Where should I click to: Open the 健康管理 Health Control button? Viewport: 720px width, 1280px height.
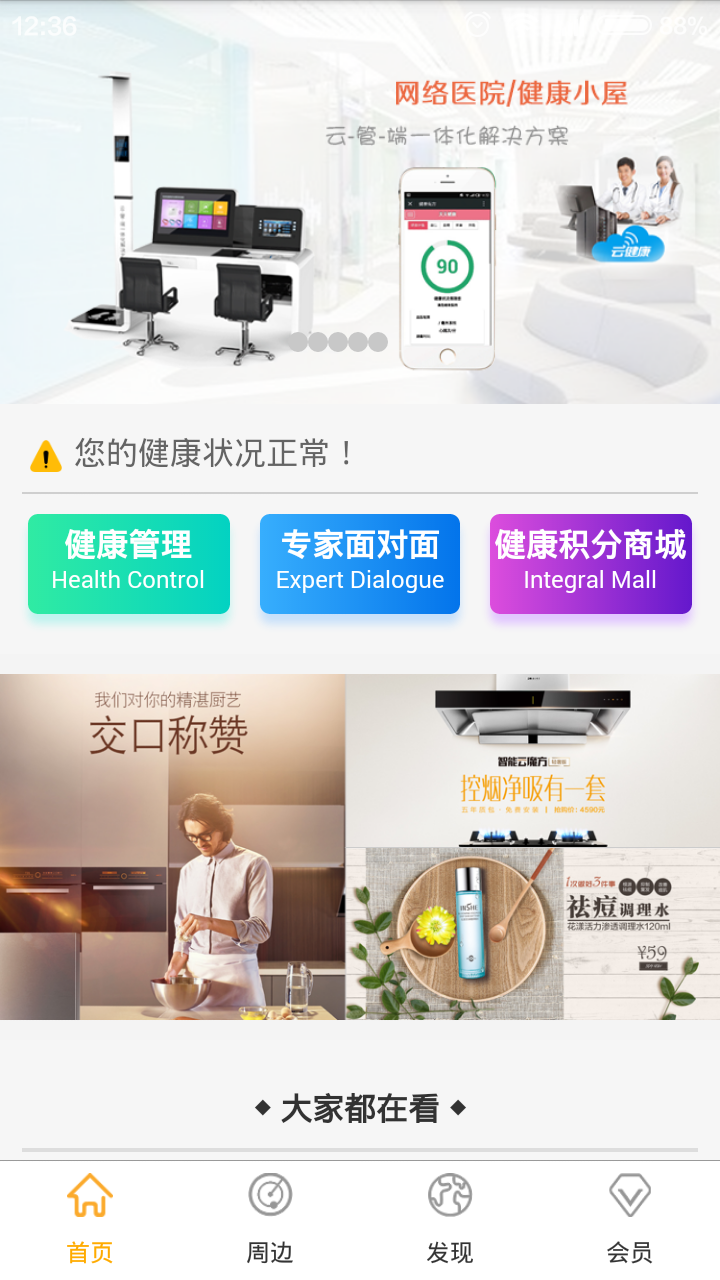pos(129,564)
